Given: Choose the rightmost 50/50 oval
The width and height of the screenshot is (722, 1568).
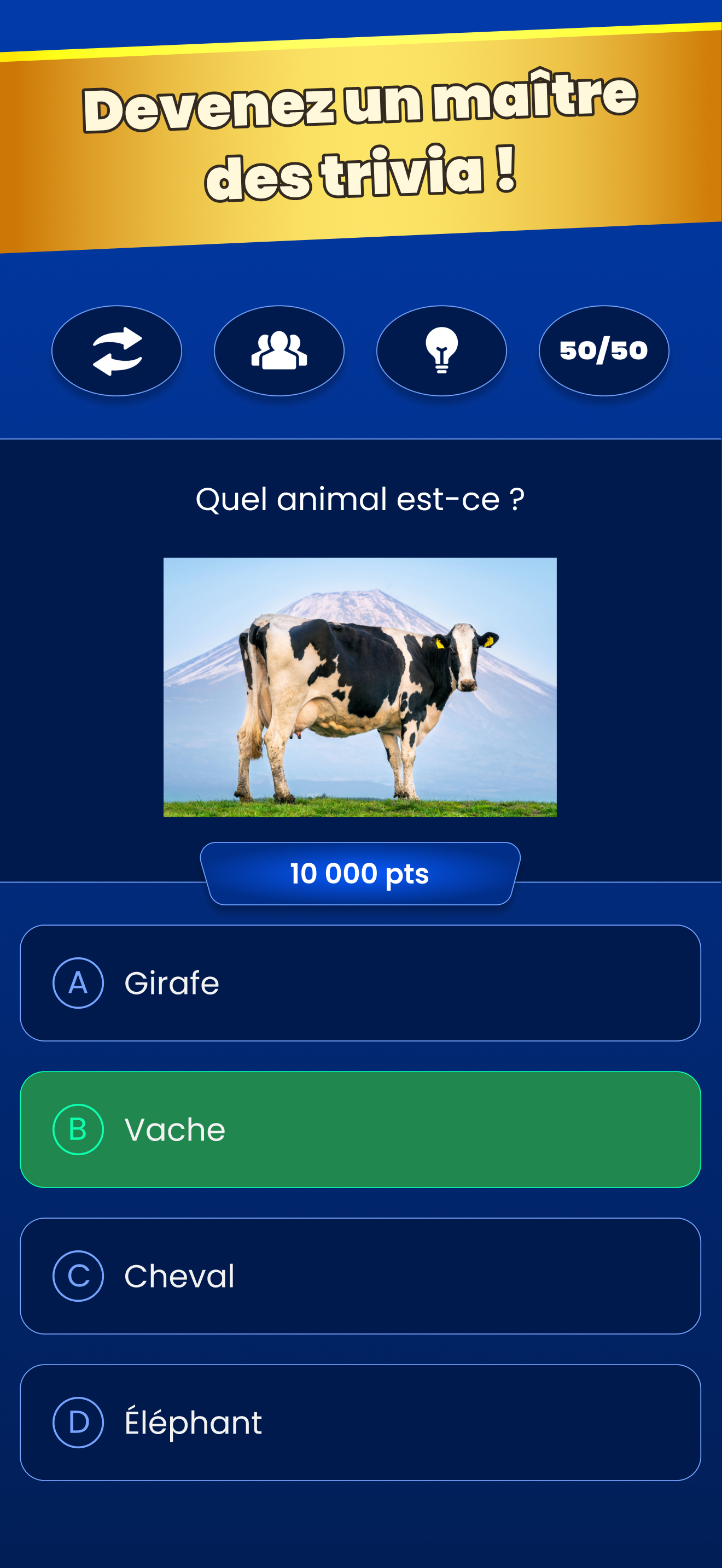Looking at the screenshot, I should [x=603, y=351].
